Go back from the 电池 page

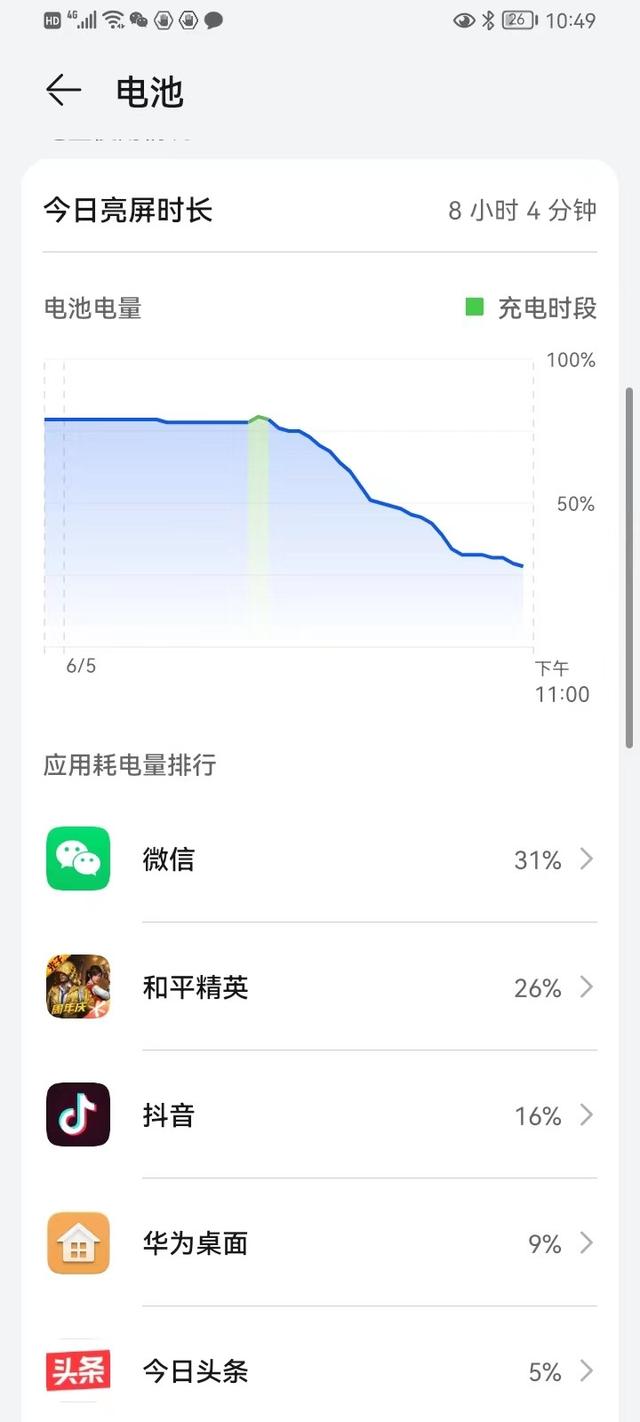63,91
